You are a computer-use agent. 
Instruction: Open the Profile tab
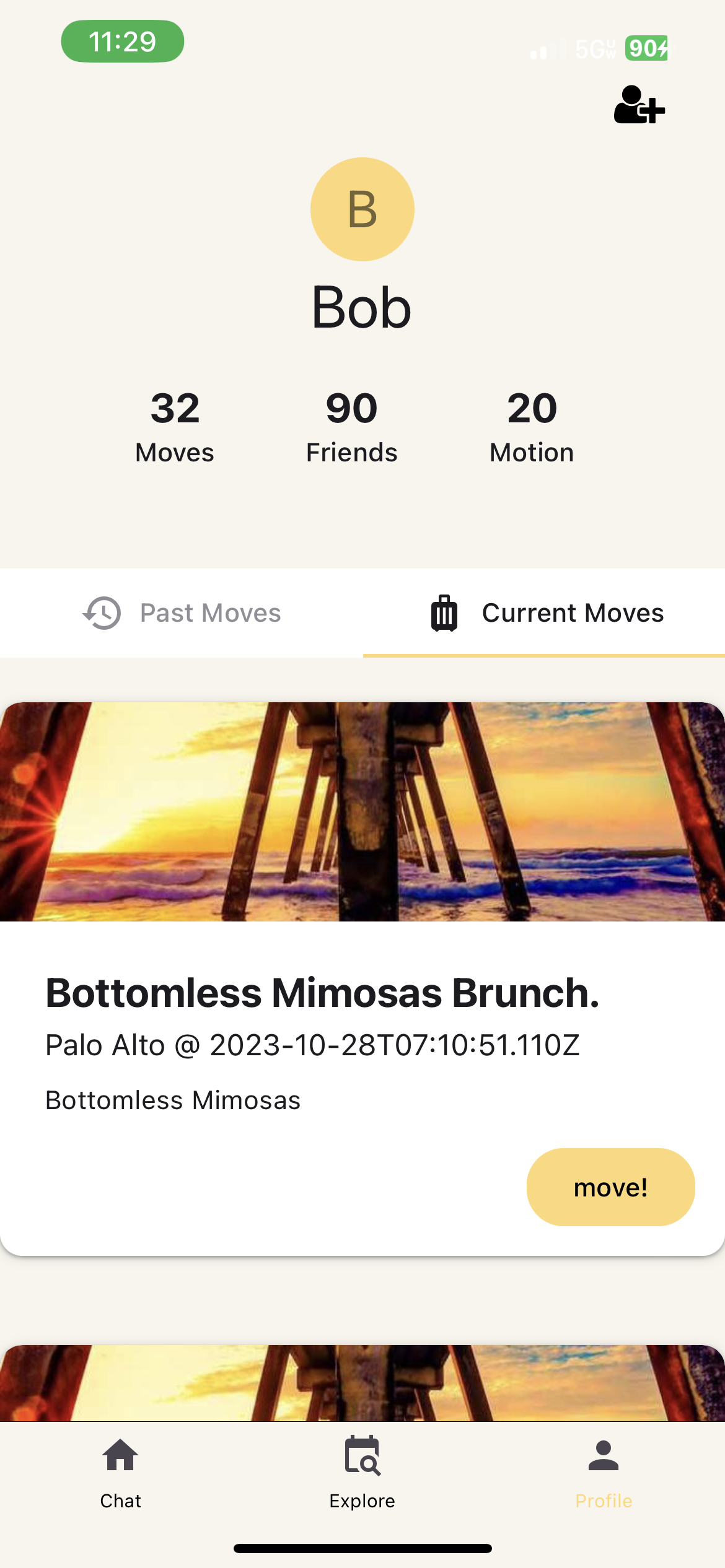click(x=603, y=1473)
